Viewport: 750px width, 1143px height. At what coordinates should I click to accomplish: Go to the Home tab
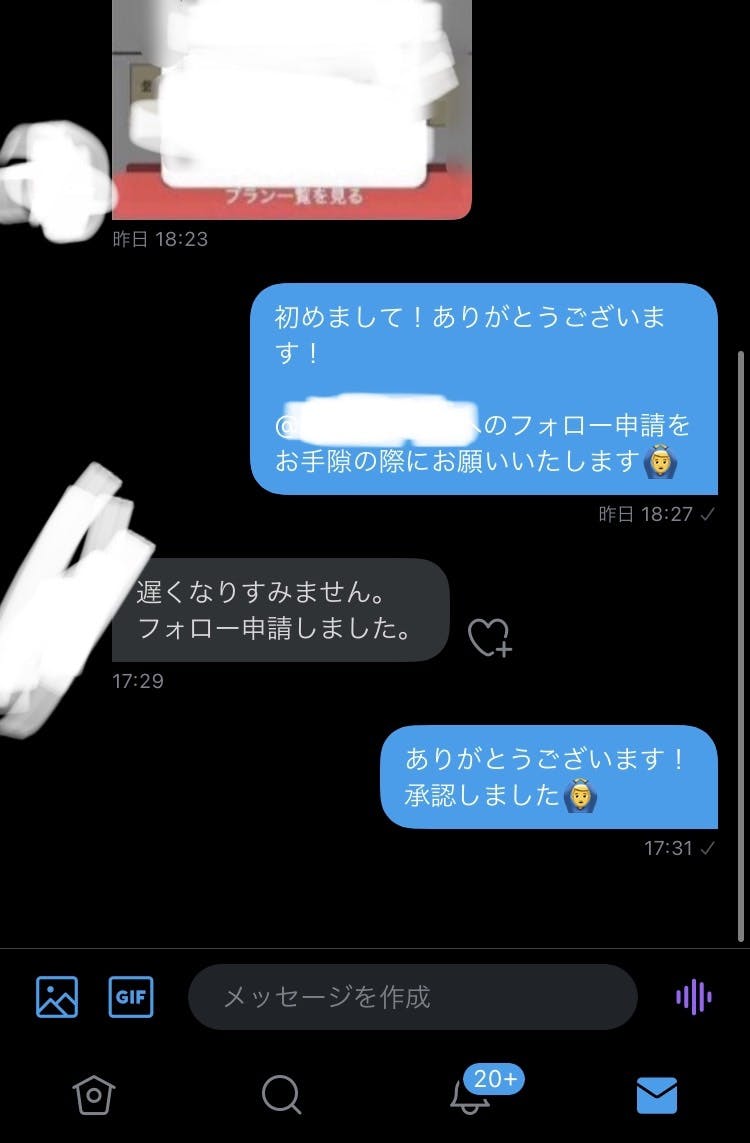pos(94,1096)
